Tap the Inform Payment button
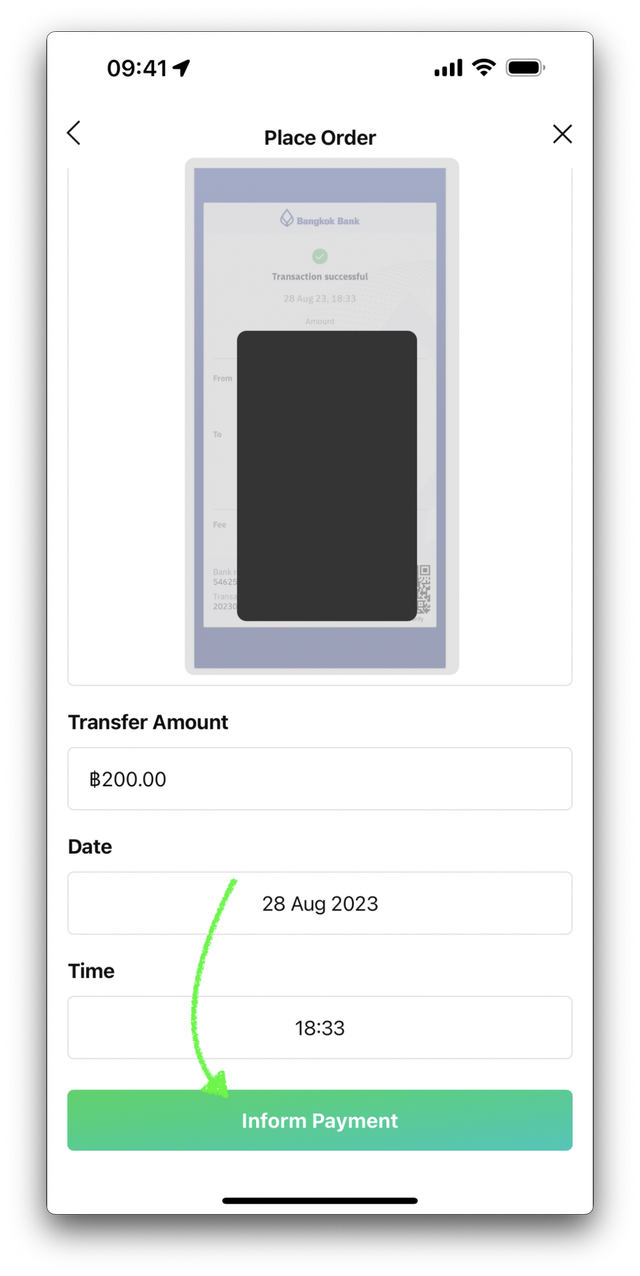 (320, 1121)
